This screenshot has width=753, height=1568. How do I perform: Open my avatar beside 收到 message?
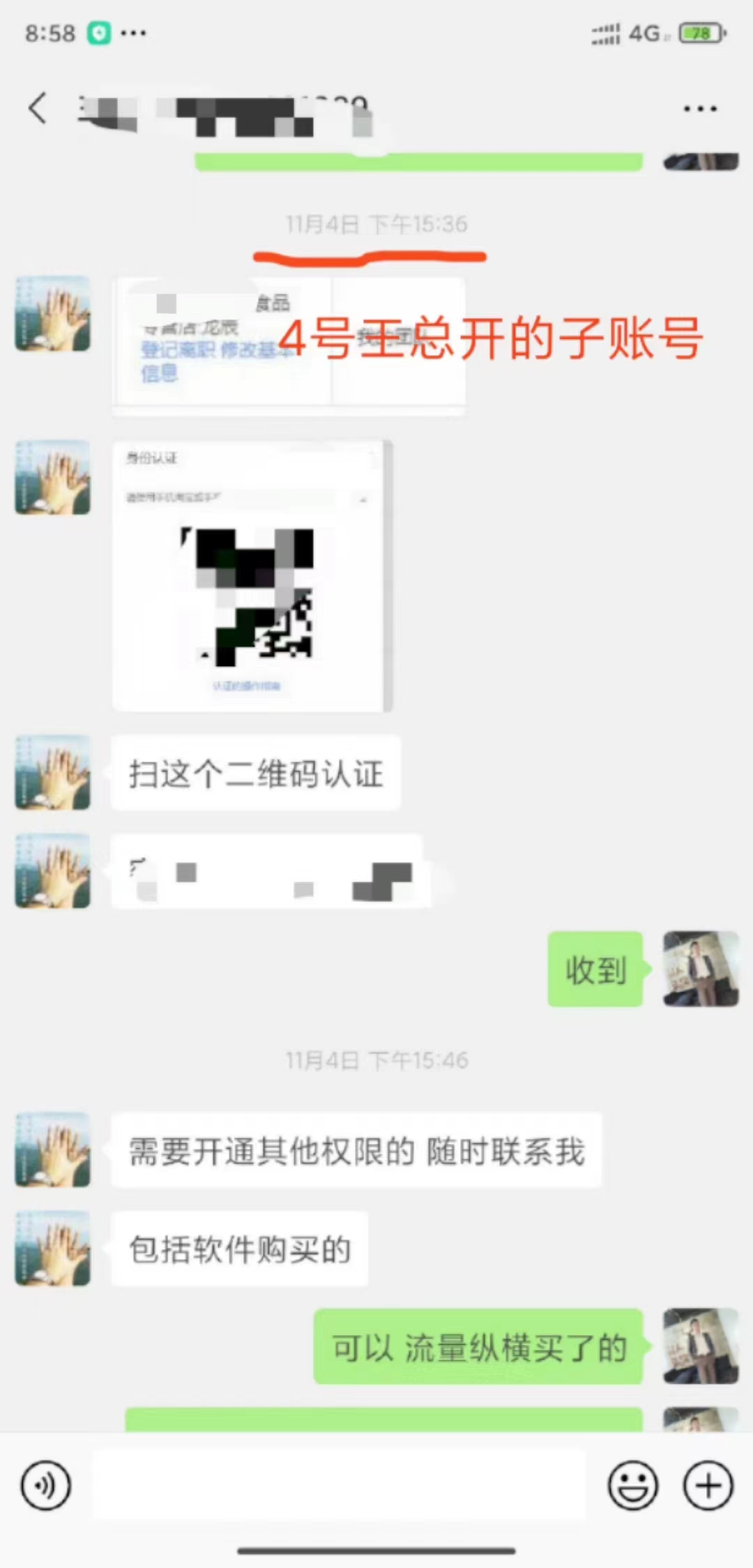click(x=700, y=968)
